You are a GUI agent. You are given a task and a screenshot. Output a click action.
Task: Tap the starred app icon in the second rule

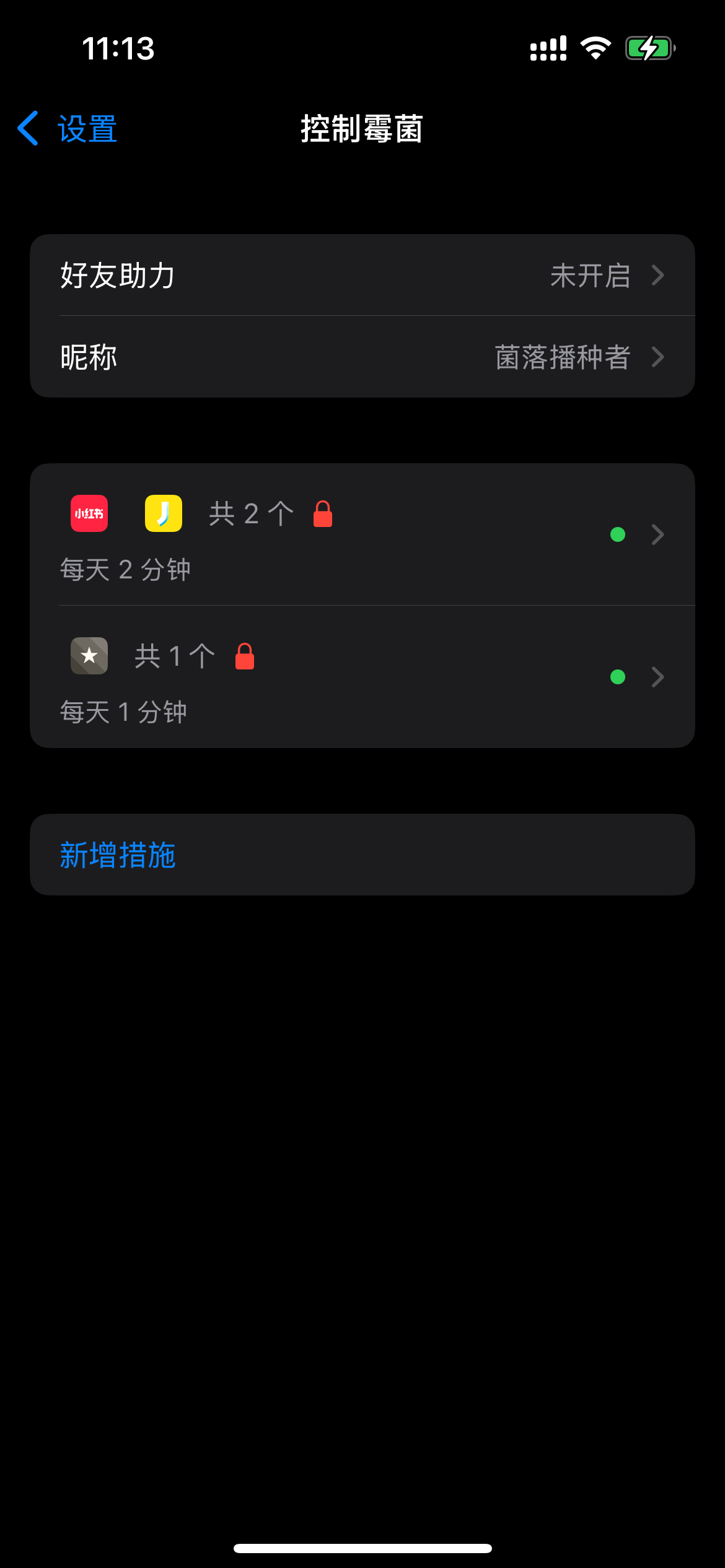click(89, 655)
